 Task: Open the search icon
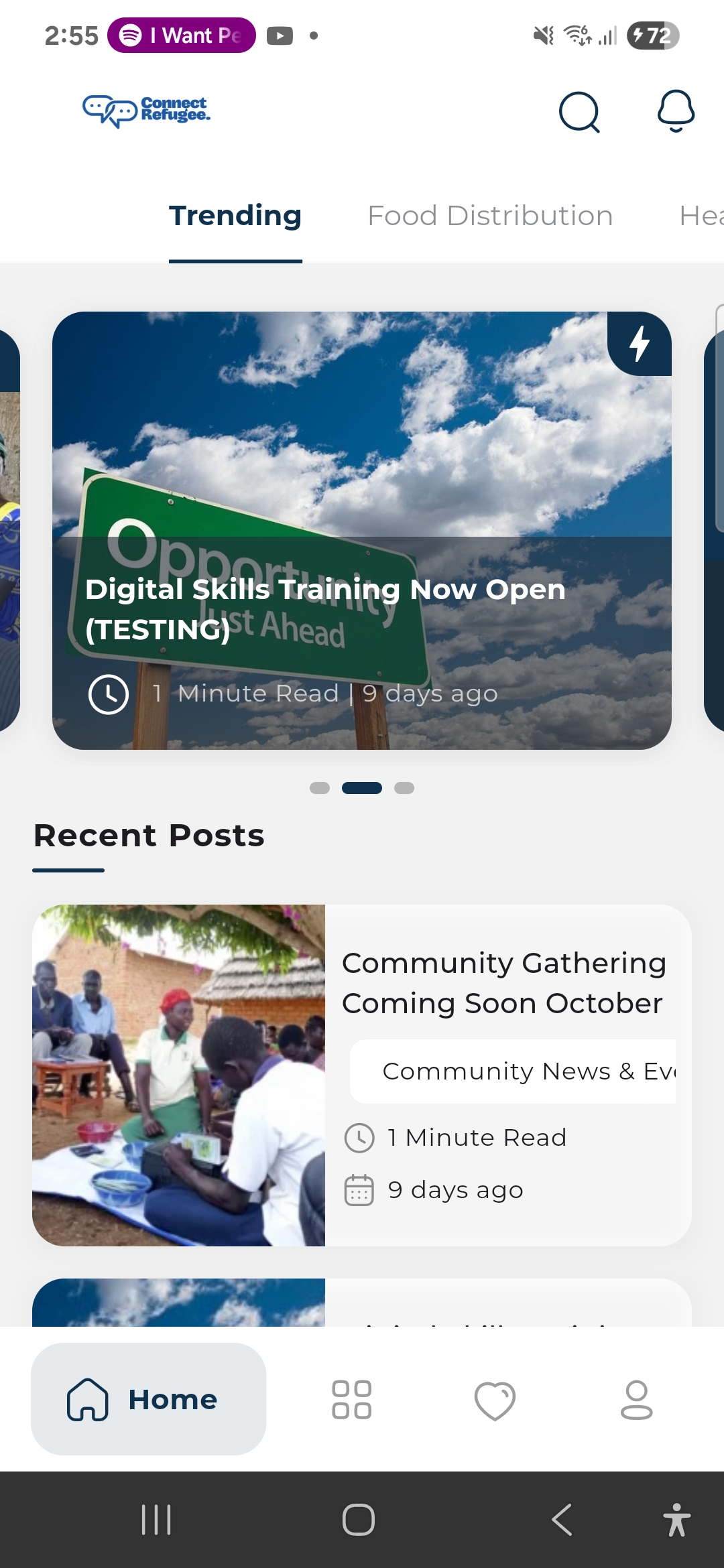click(579, 112)
